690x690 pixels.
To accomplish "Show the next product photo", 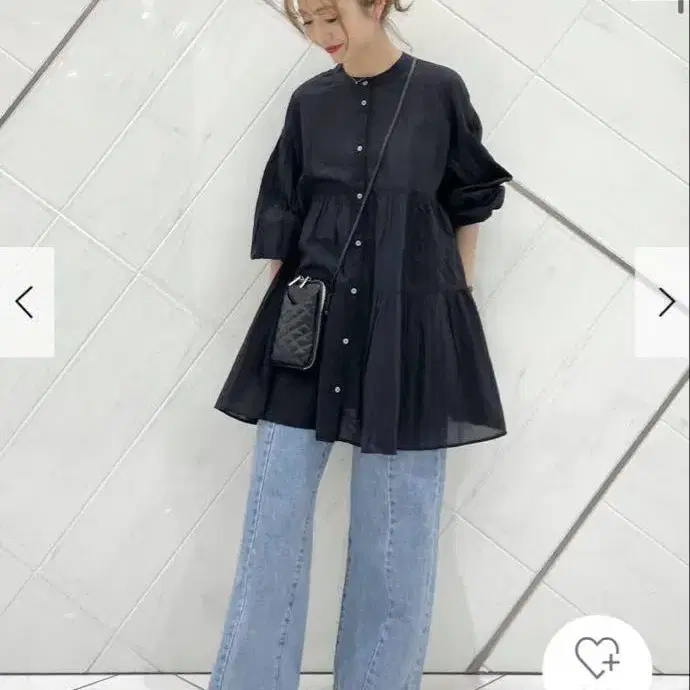I will tap(663, 302).
